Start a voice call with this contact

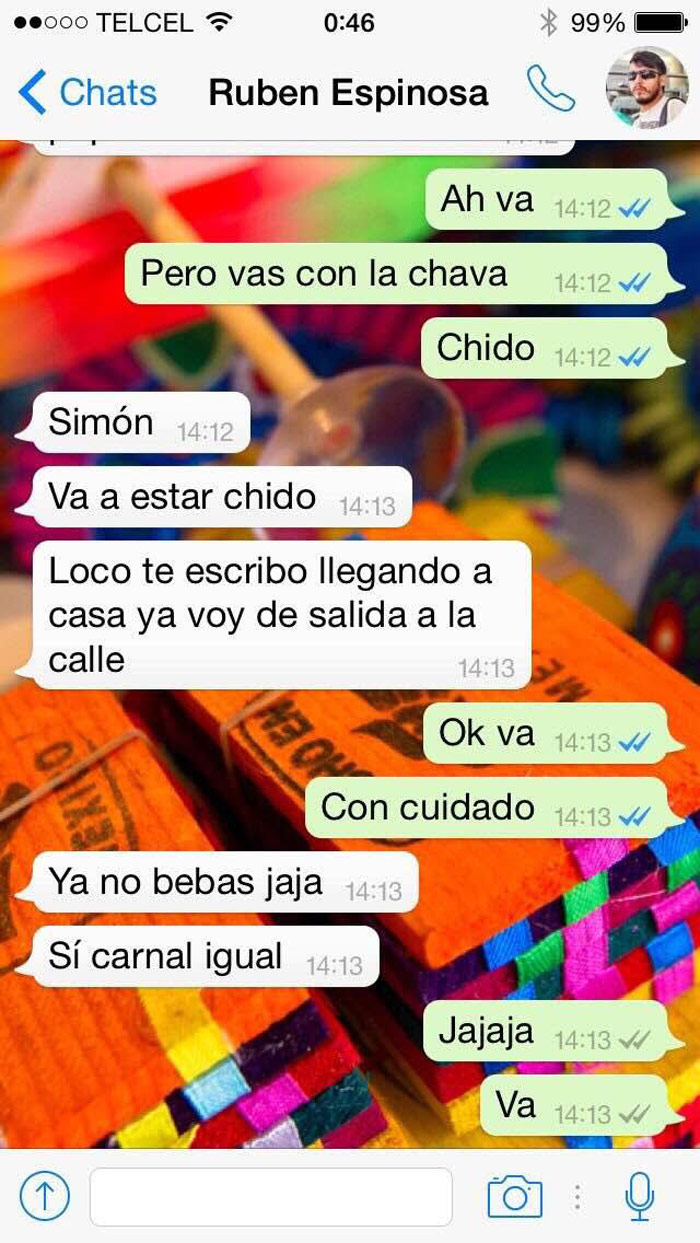click(551, 90)
